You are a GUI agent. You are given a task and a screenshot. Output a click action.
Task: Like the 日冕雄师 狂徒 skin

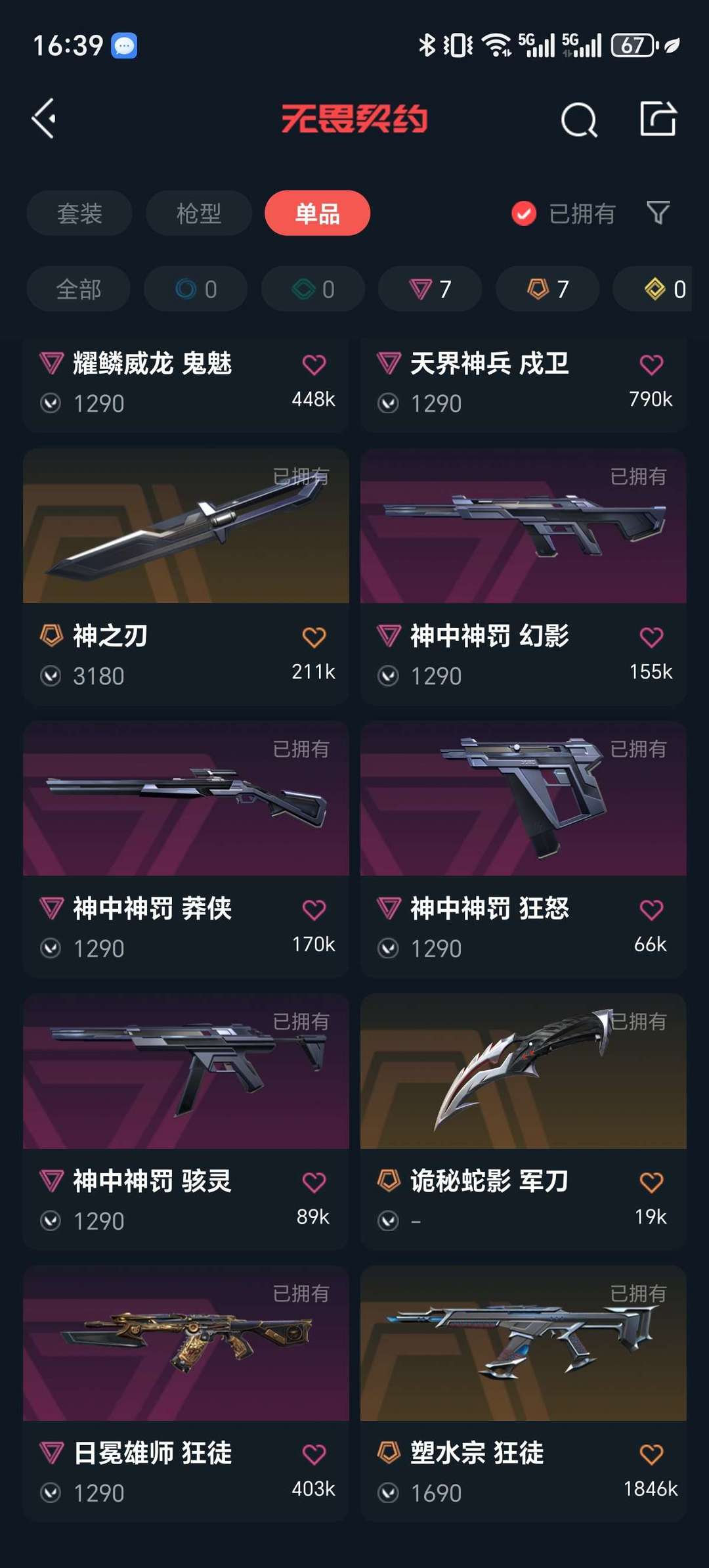314,1454
